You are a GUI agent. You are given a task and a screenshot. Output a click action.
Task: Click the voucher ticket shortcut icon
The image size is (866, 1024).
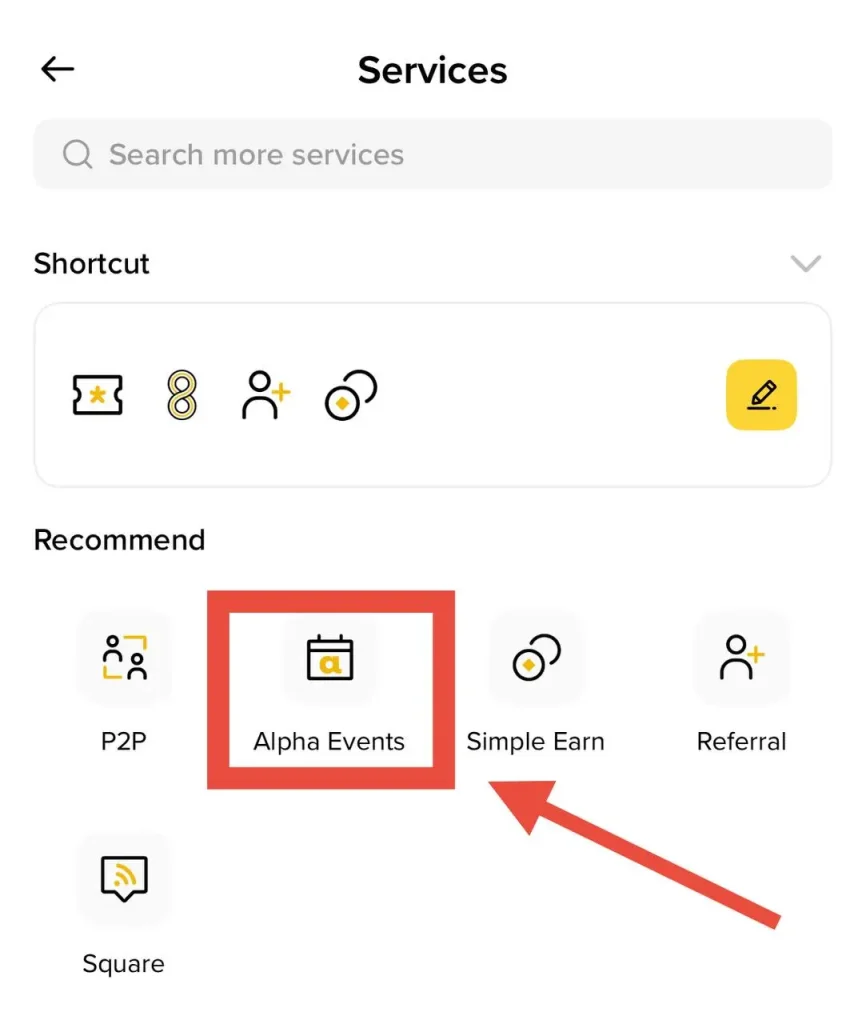pos(98,395)
